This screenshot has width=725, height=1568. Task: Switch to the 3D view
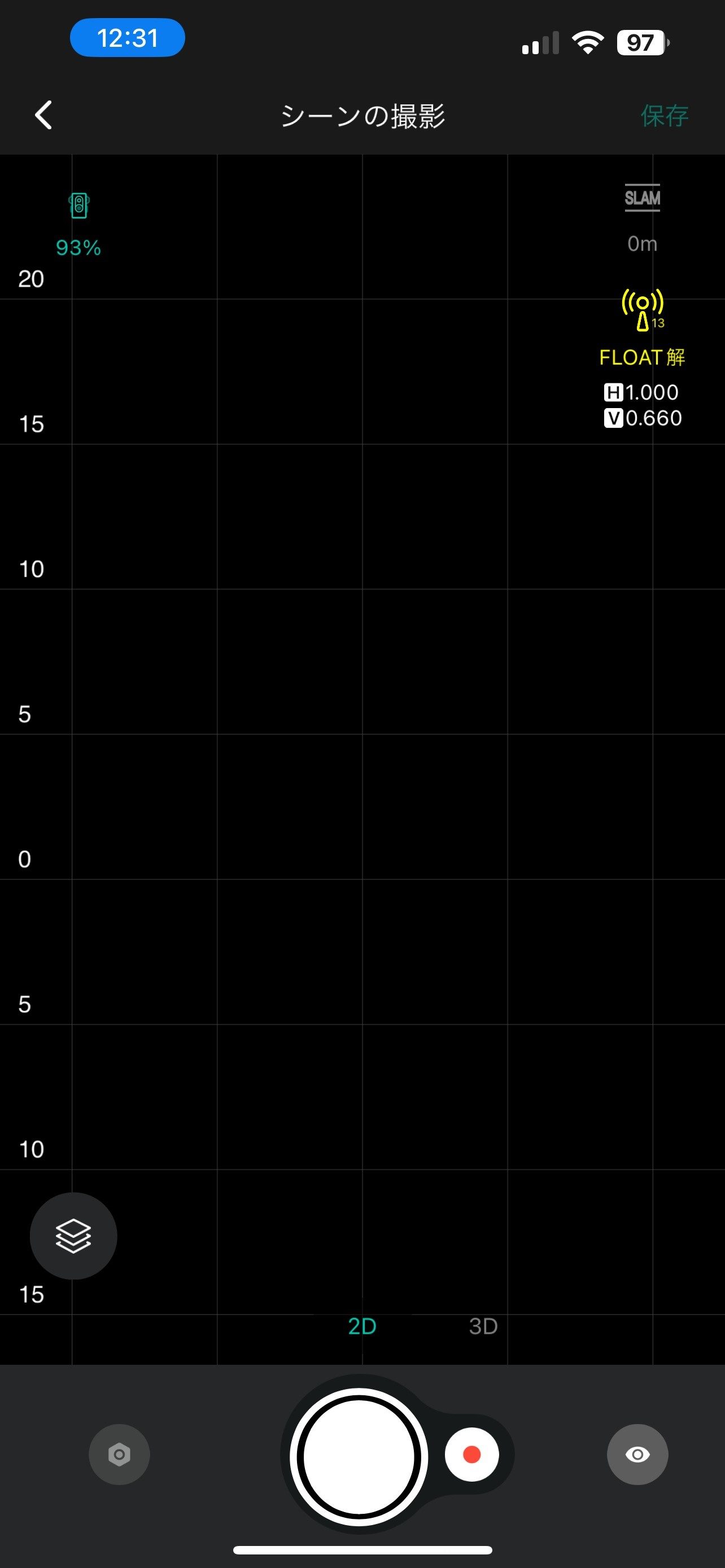483,1326
